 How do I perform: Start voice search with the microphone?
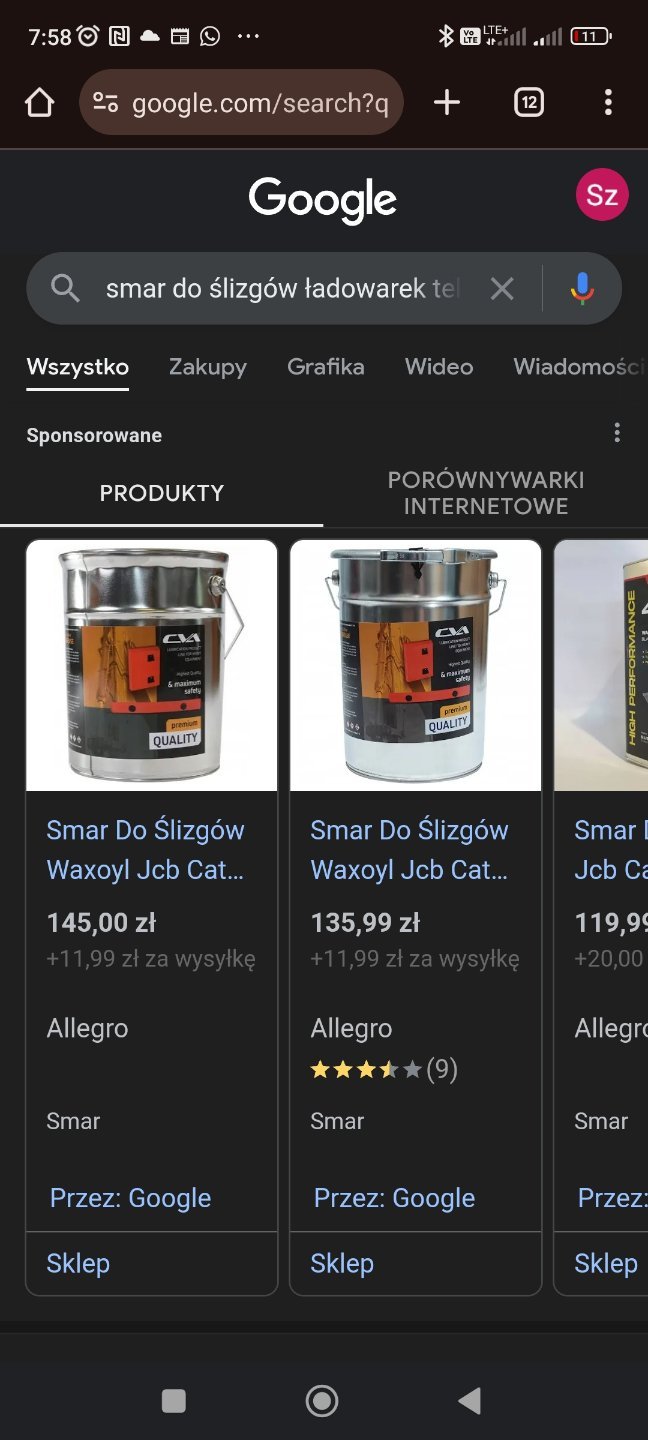click(x=582, y=289)
